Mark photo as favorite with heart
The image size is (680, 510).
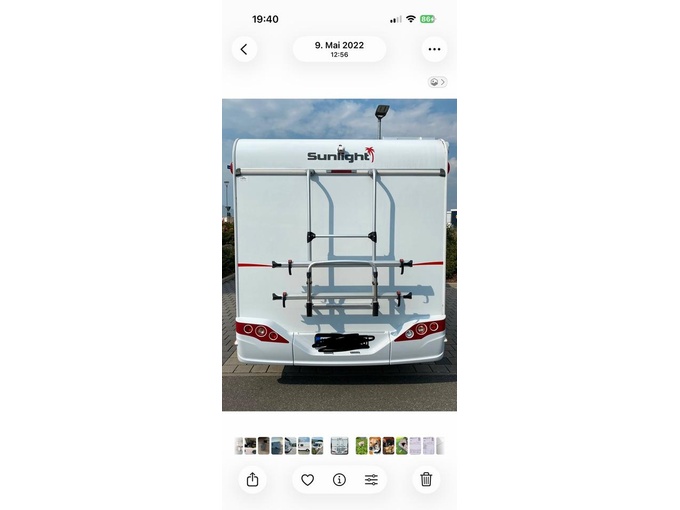point(307,480)
